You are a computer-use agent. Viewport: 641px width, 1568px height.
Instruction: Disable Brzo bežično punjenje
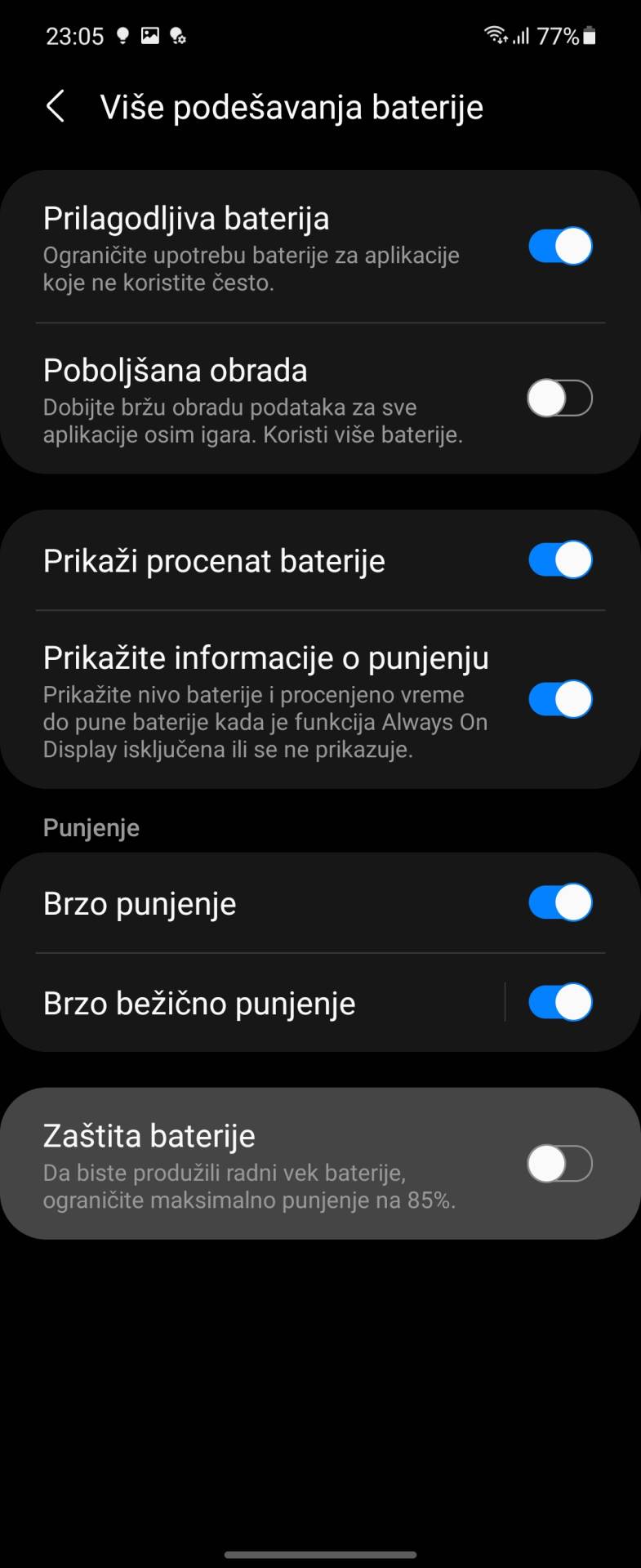[x=559, y=1002]
